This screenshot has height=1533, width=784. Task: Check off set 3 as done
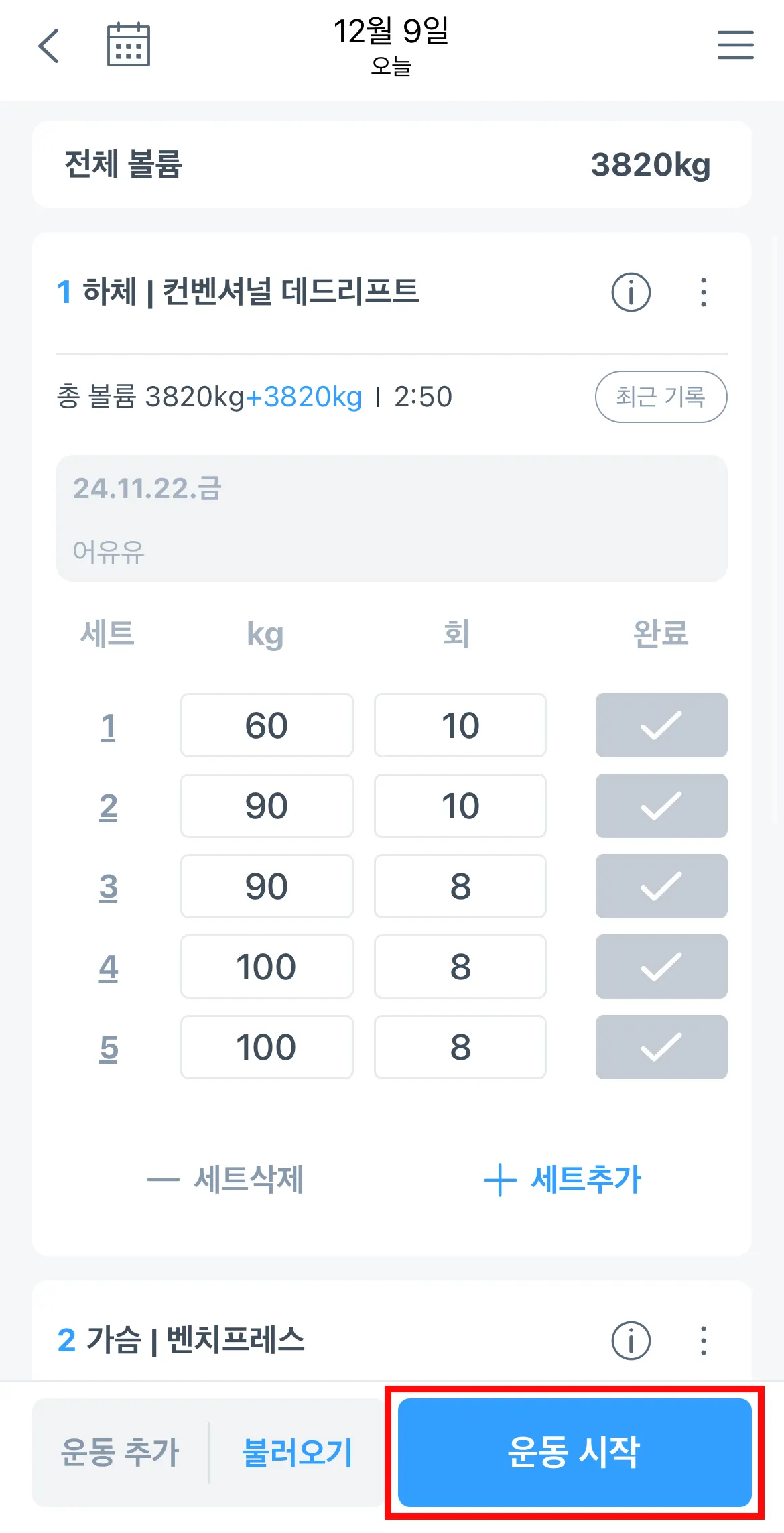point(661,886)
